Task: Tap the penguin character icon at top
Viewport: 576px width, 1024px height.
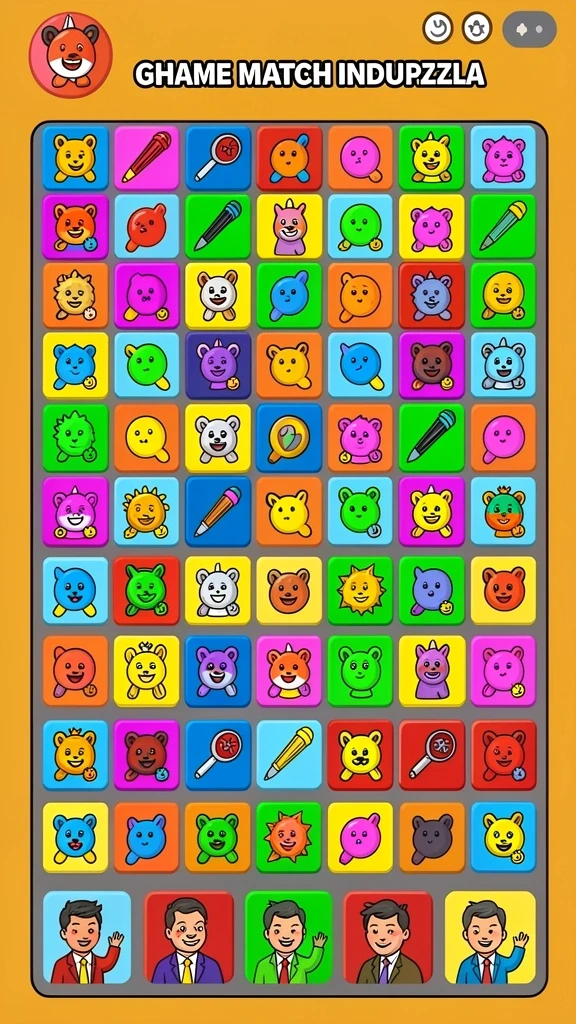Action: coord(477,28)
